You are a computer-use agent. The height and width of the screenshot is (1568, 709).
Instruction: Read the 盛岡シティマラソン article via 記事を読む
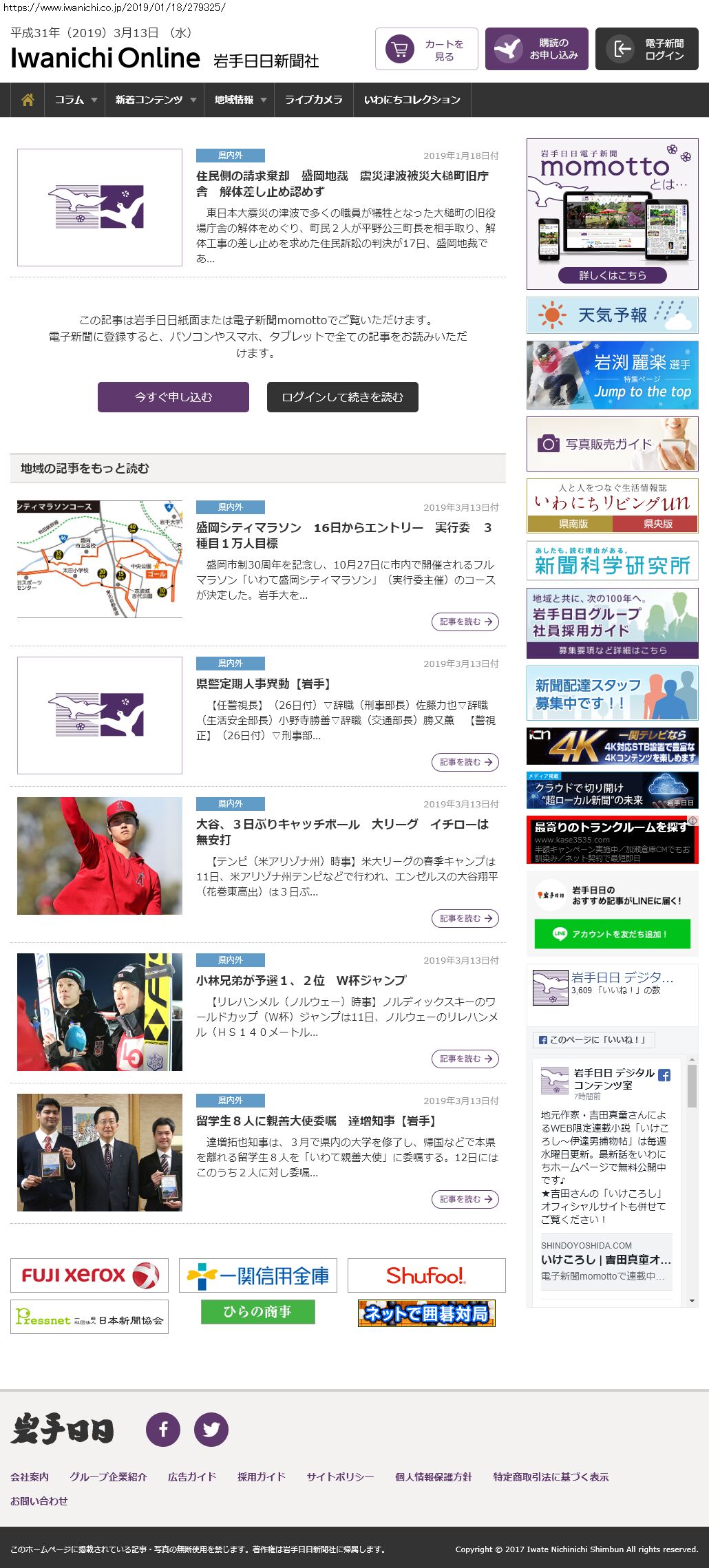point(465,622)
